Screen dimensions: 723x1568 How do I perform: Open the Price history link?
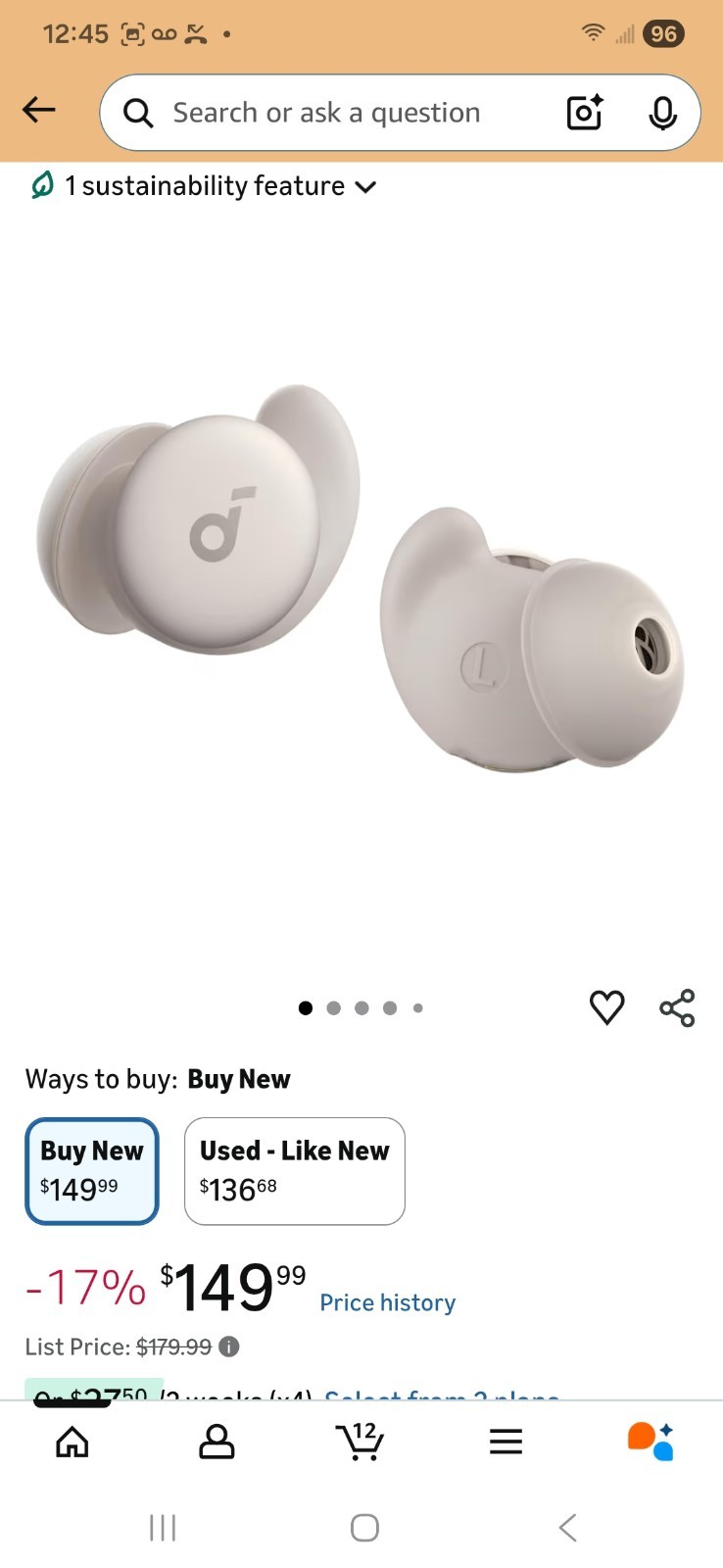[387, 1302]
